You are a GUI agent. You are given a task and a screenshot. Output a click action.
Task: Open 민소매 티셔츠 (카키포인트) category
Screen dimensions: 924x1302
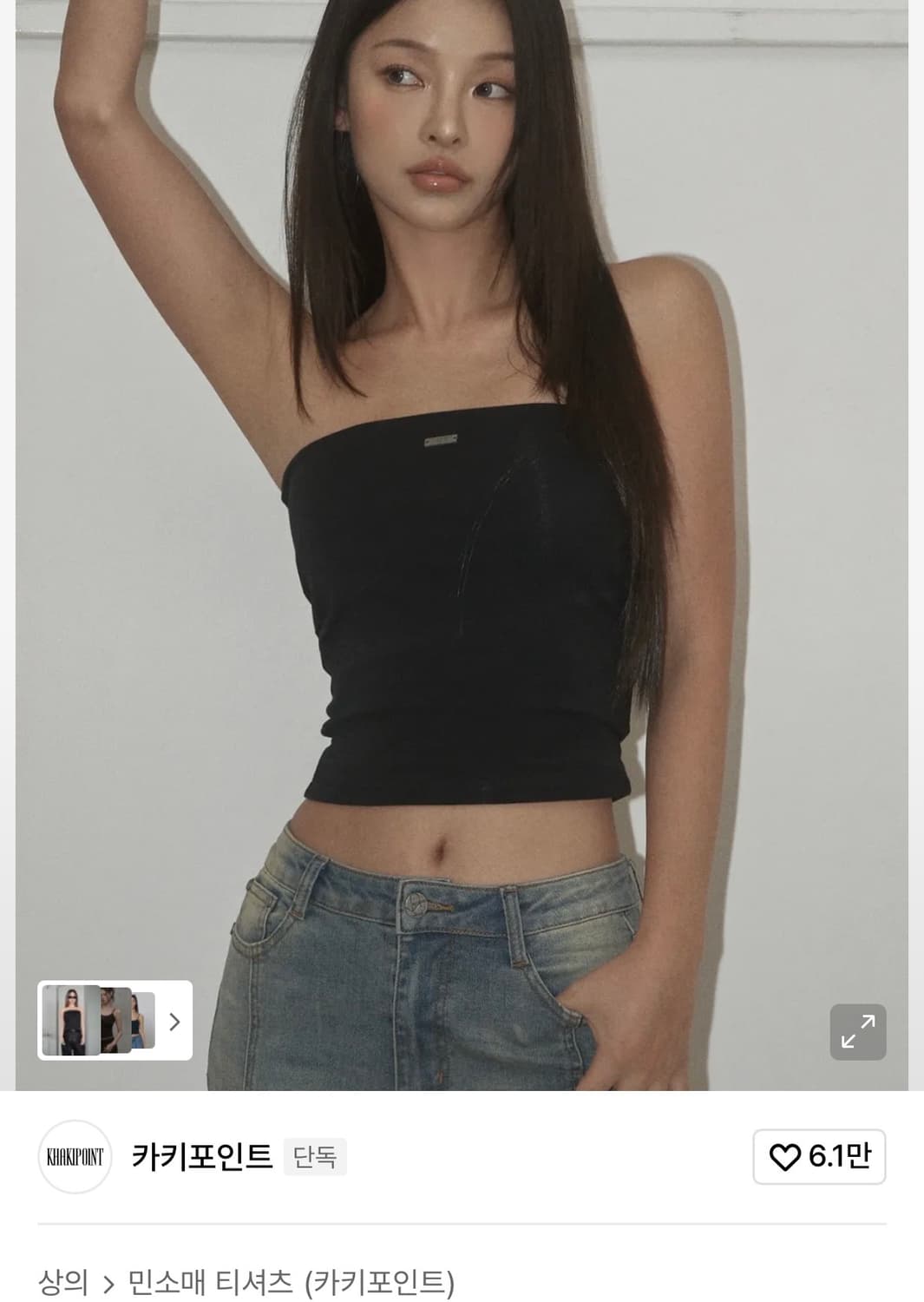click(291, 1281)
